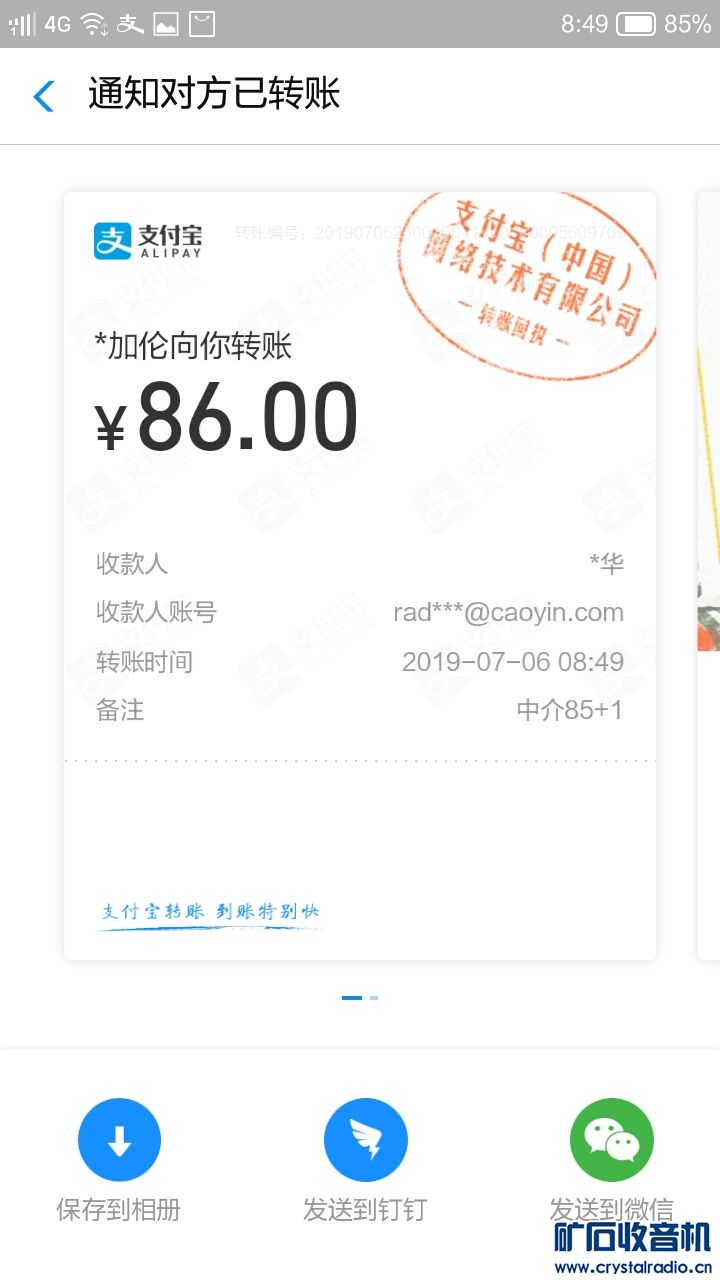The height and width of the screenshot is (1280, 720).
Task: Go back using the header arrow
Action: coord(44,96)
